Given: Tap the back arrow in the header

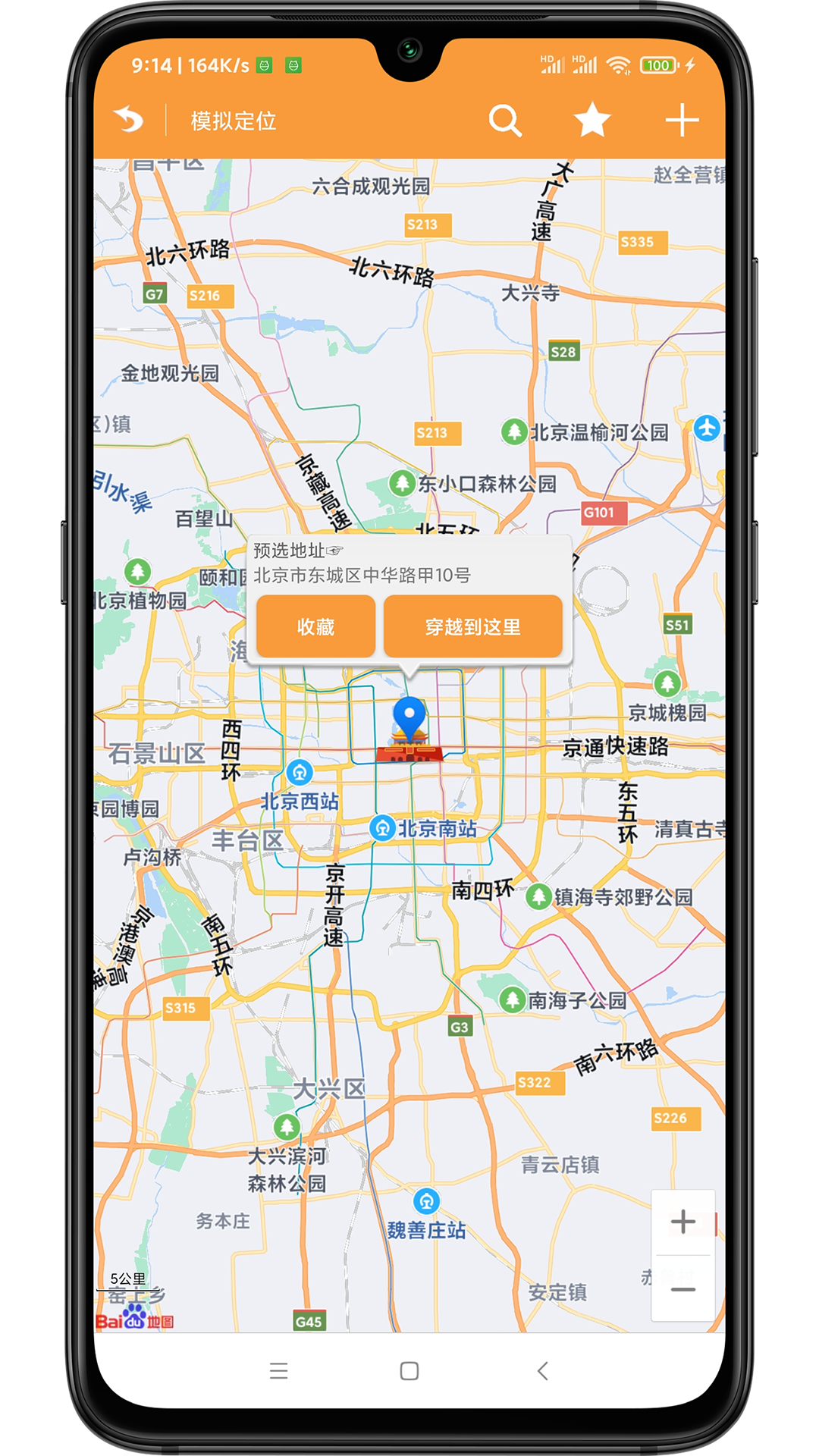Looking at the screenshot, I should (129, 120).
